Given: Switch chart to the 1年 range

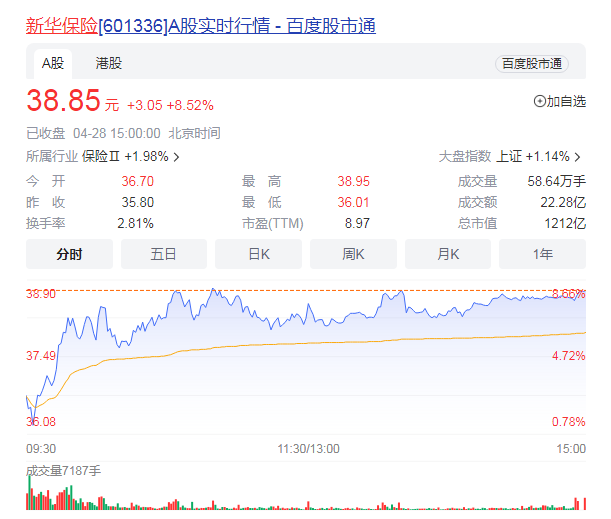Looking at the screenshot, I should 543,254.
